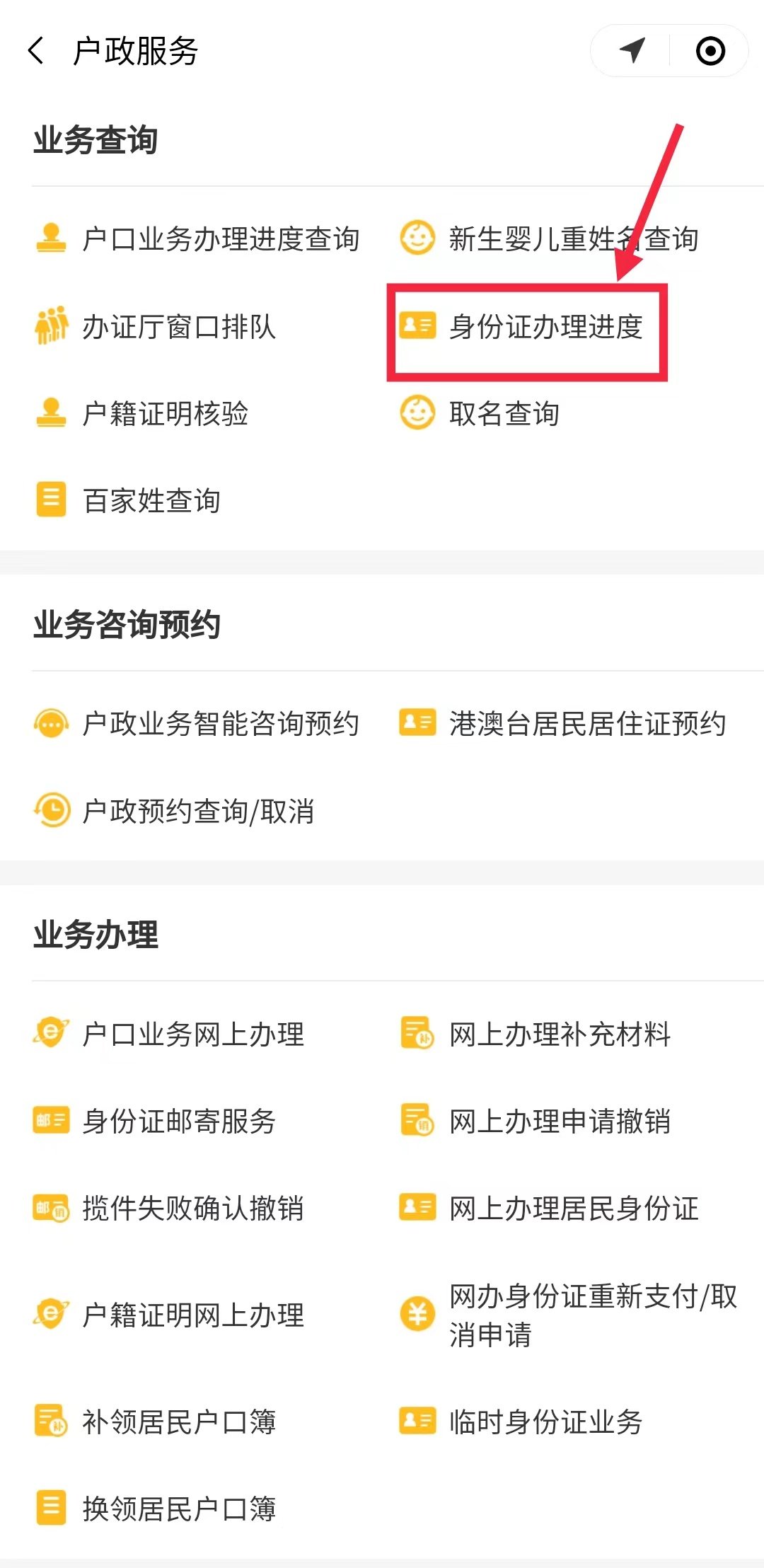Open 百家姓查询
764x1568 pixels.
(129, 501)
